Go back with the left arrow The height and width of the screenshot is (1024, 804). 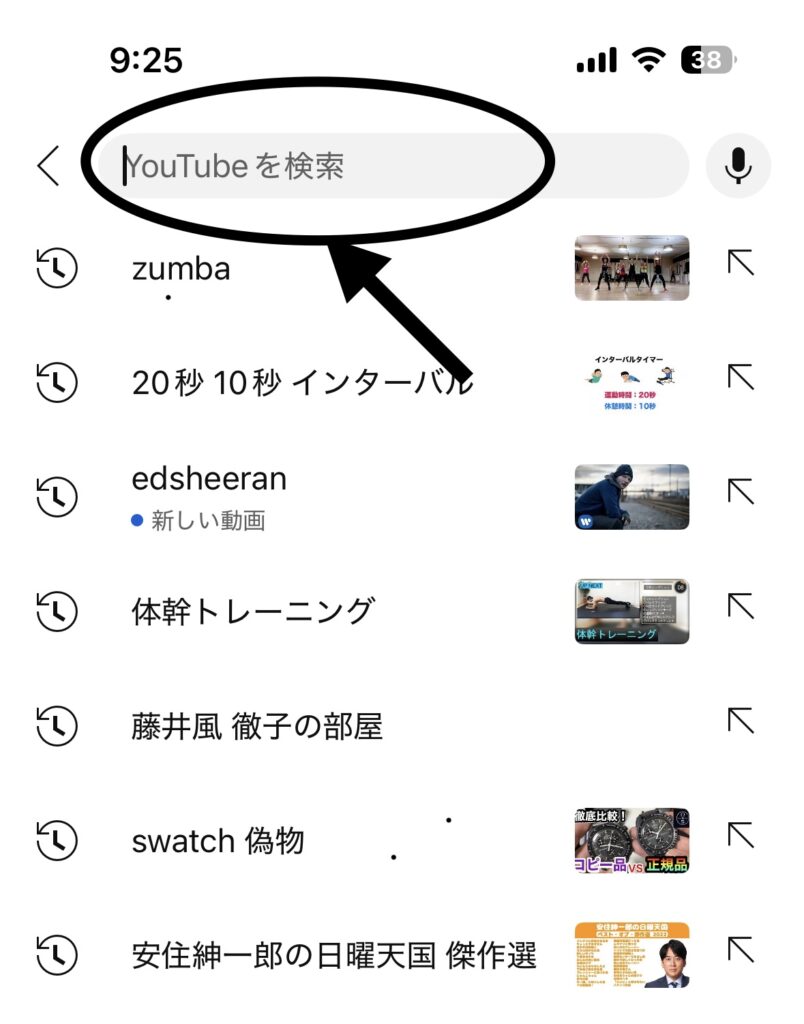tap(48, 165)
